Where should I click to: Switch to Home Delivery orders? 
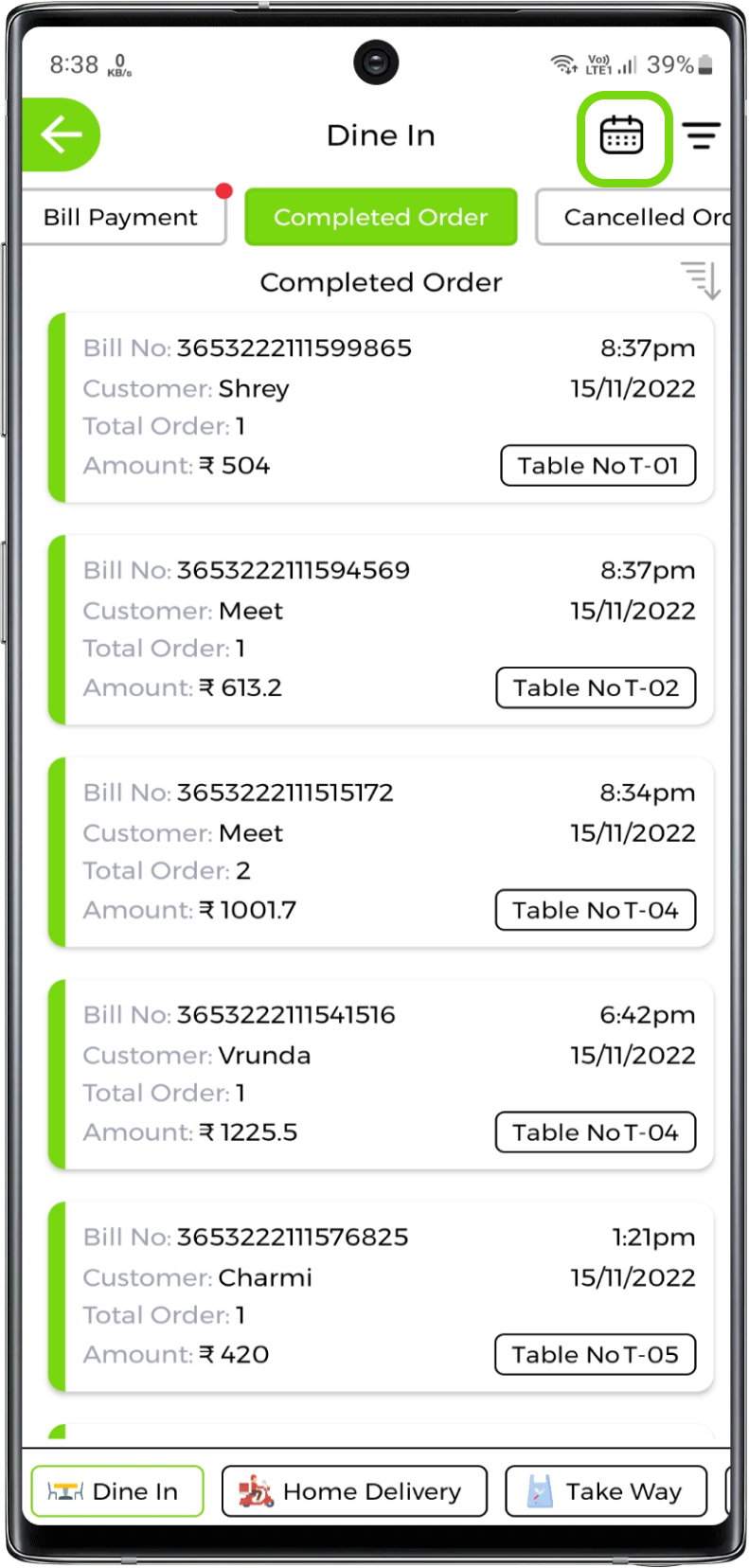pyautogui.click(x=354, y=1491)
